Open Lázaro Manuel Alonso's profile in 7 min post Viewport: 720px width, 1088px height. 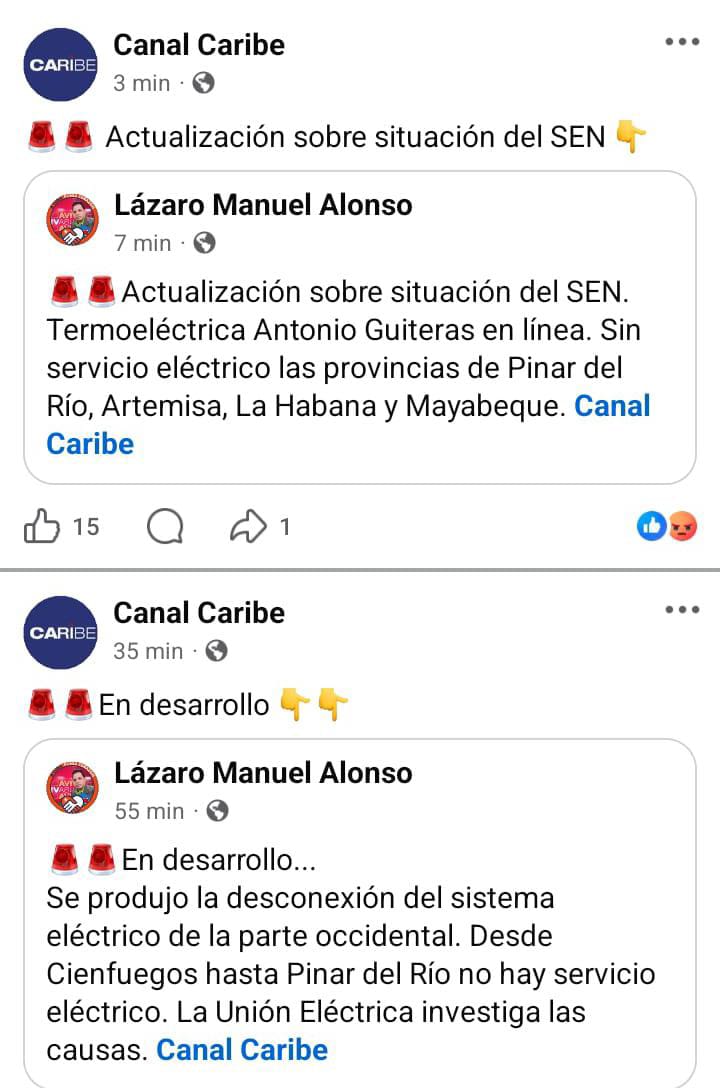pyautogui.click(x=263, y=205)
